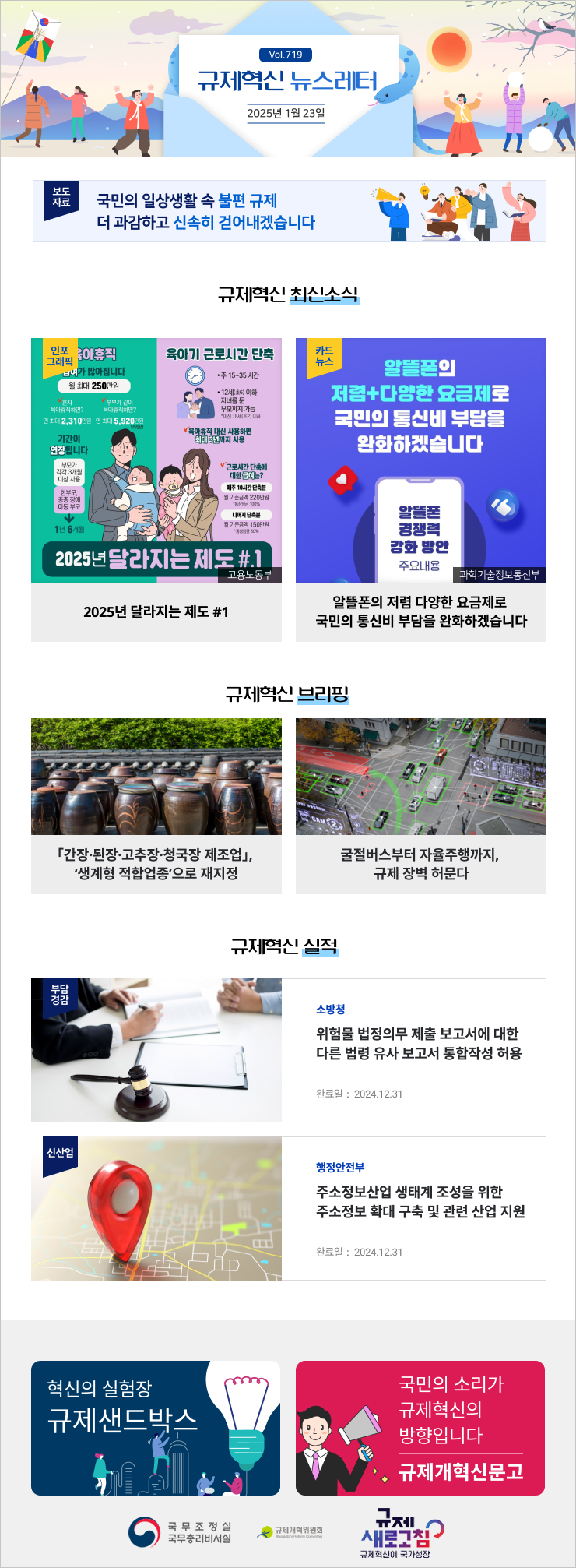
Task: Open the 간장·된장·고추장 briefing article
Action: coord(156,805)
